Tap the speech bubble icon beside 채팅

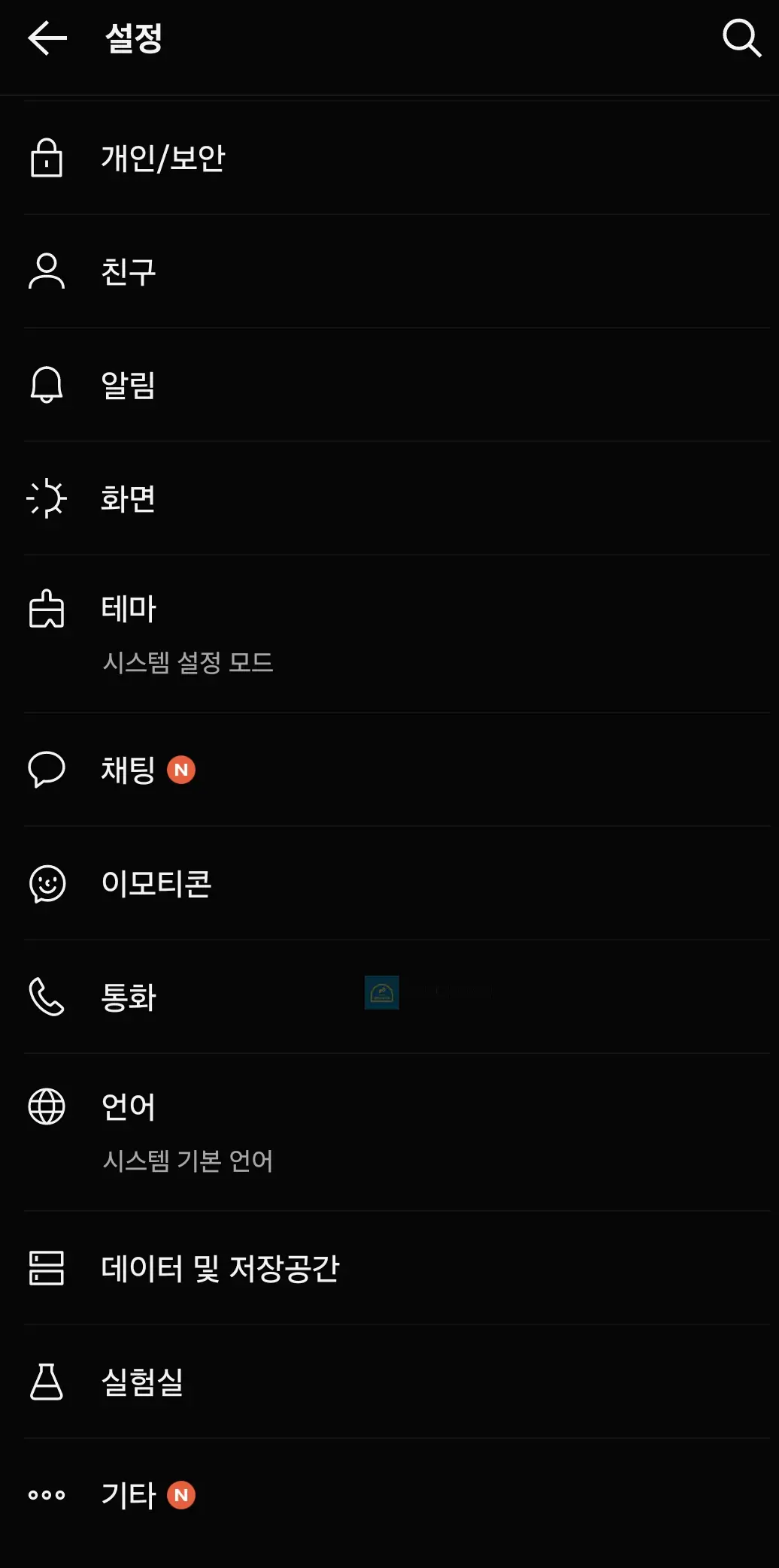pyautogui.click(x=47, y=770)
